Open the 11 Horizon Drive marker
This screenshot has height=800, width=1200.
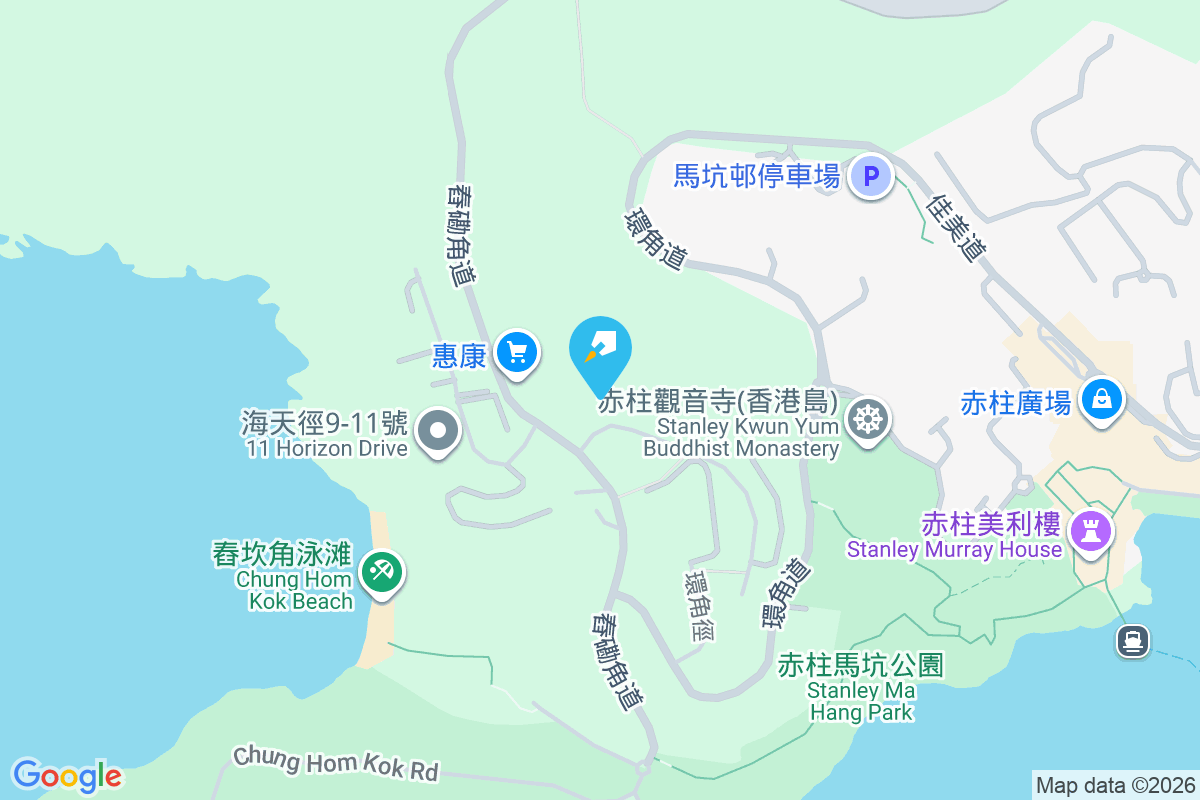tap(437, 433)
